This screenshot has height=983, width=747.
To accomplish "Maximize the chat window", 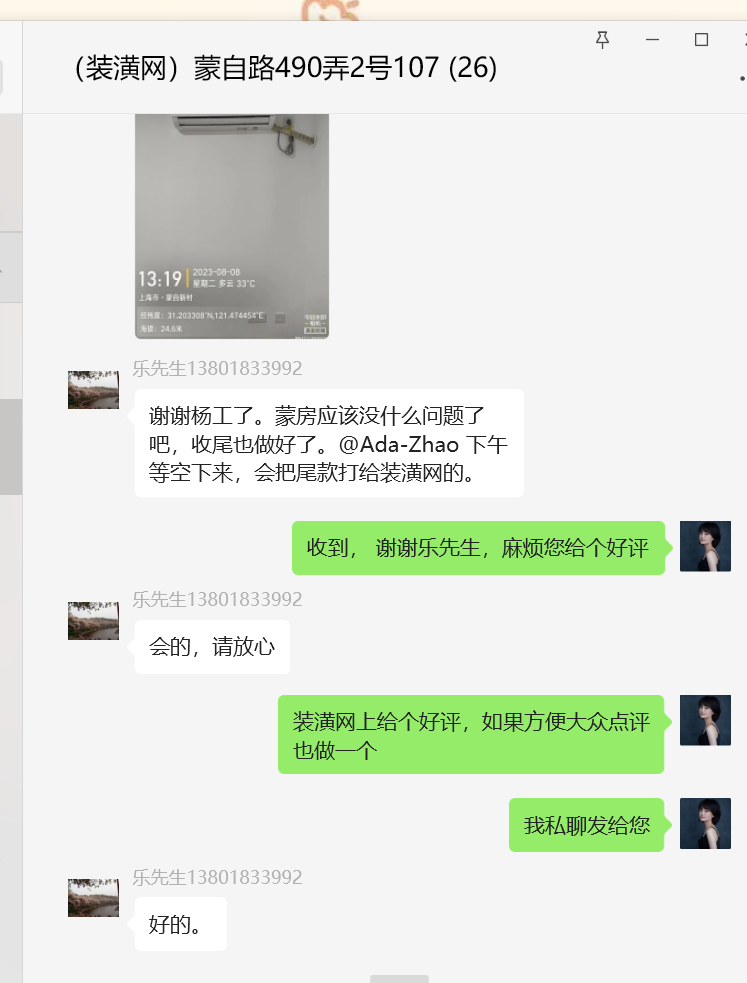I will [x=701, y=40].
